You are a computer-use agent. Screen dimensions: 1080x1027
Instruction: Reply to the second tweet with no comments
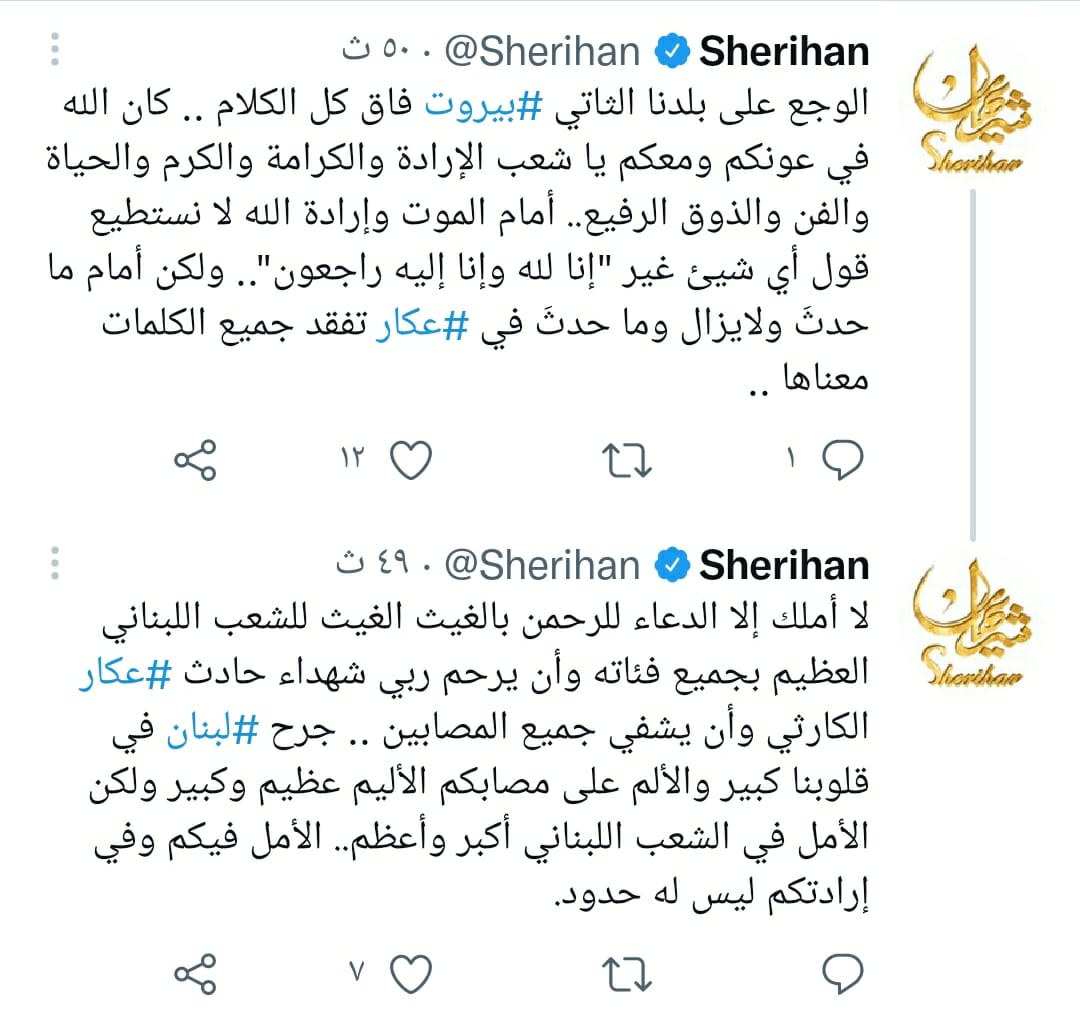[x=842, y=972]
